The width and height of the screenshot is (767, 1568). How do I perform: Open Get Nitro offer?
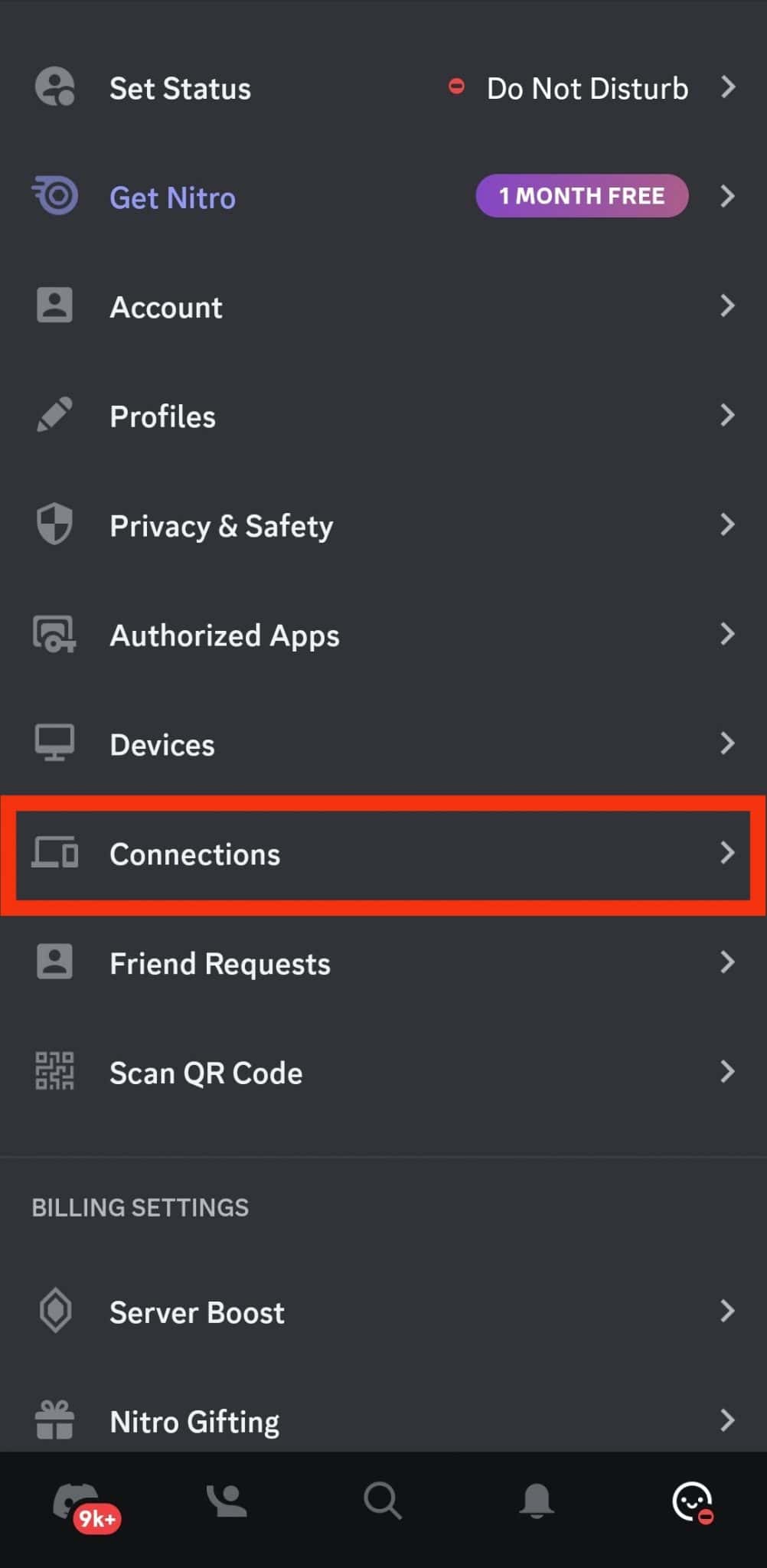pos(383,198)
